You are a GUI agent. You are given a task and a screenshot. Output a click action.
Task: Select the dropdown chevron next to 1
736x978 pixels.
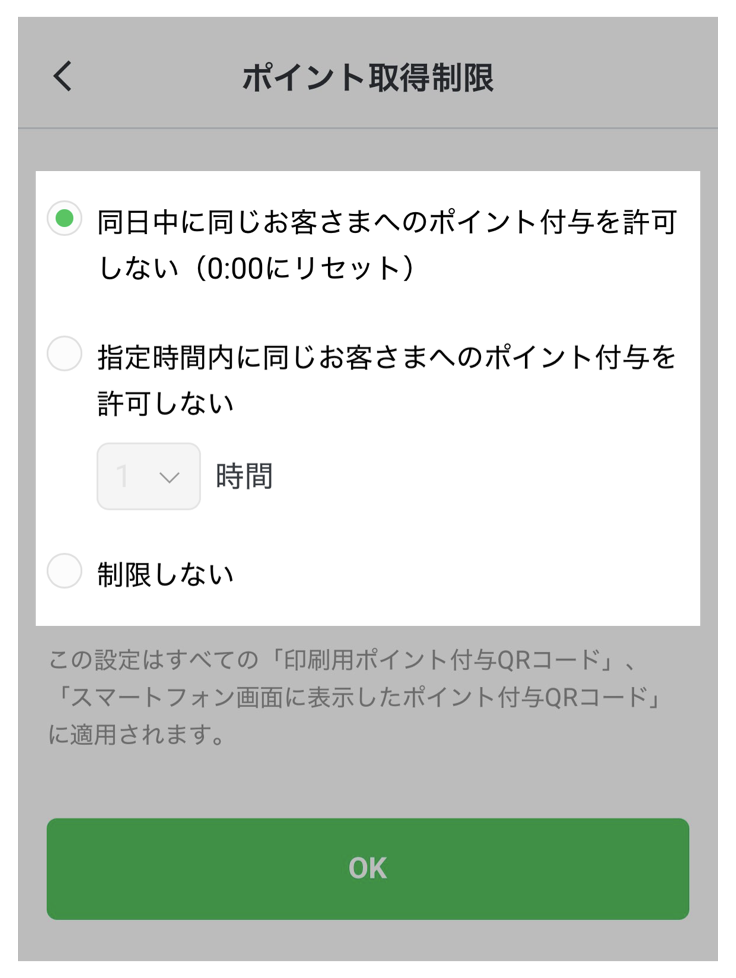(168, 476)
